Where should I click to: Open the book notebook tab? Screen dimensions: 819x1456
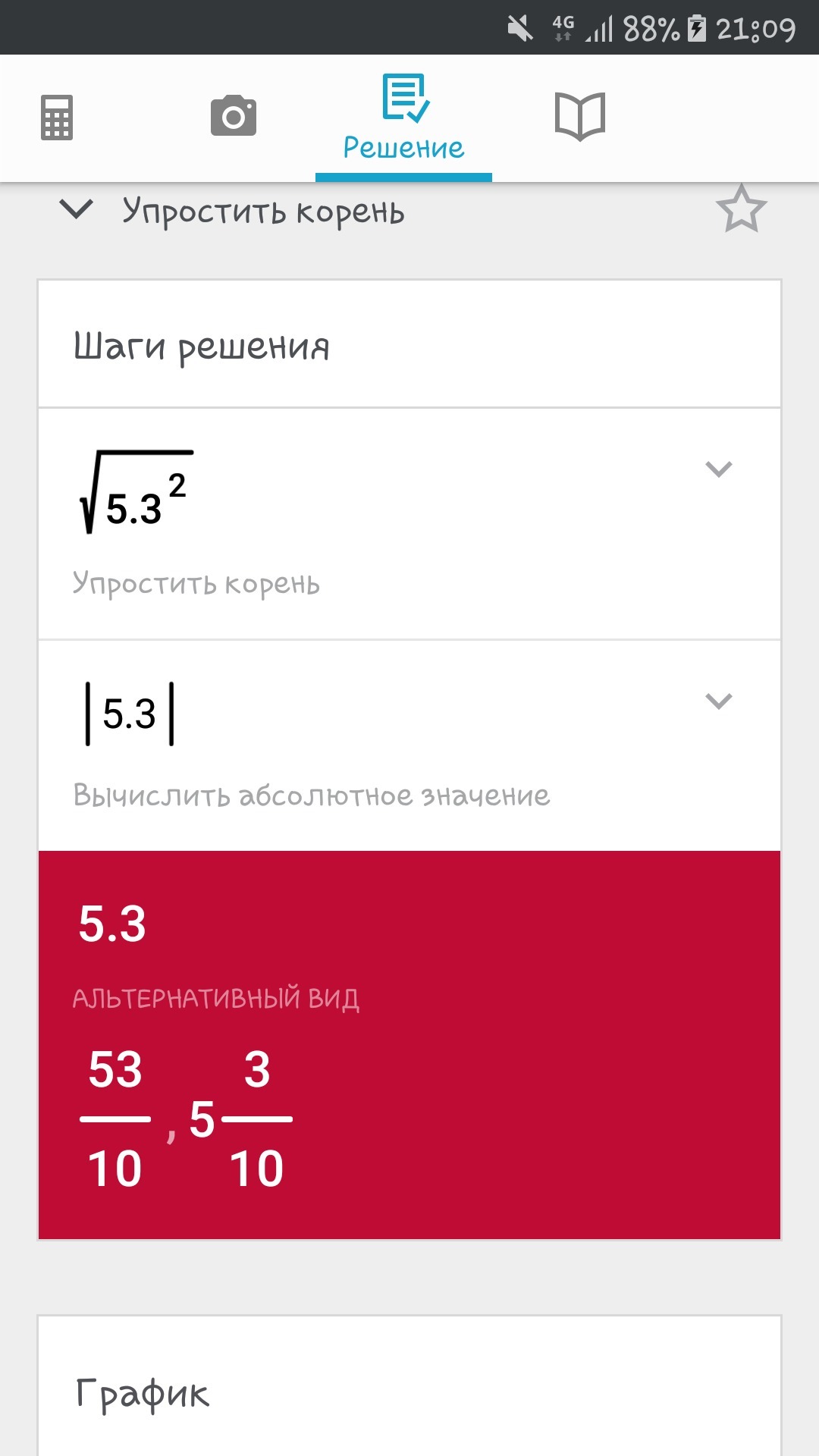coord(579,116)
